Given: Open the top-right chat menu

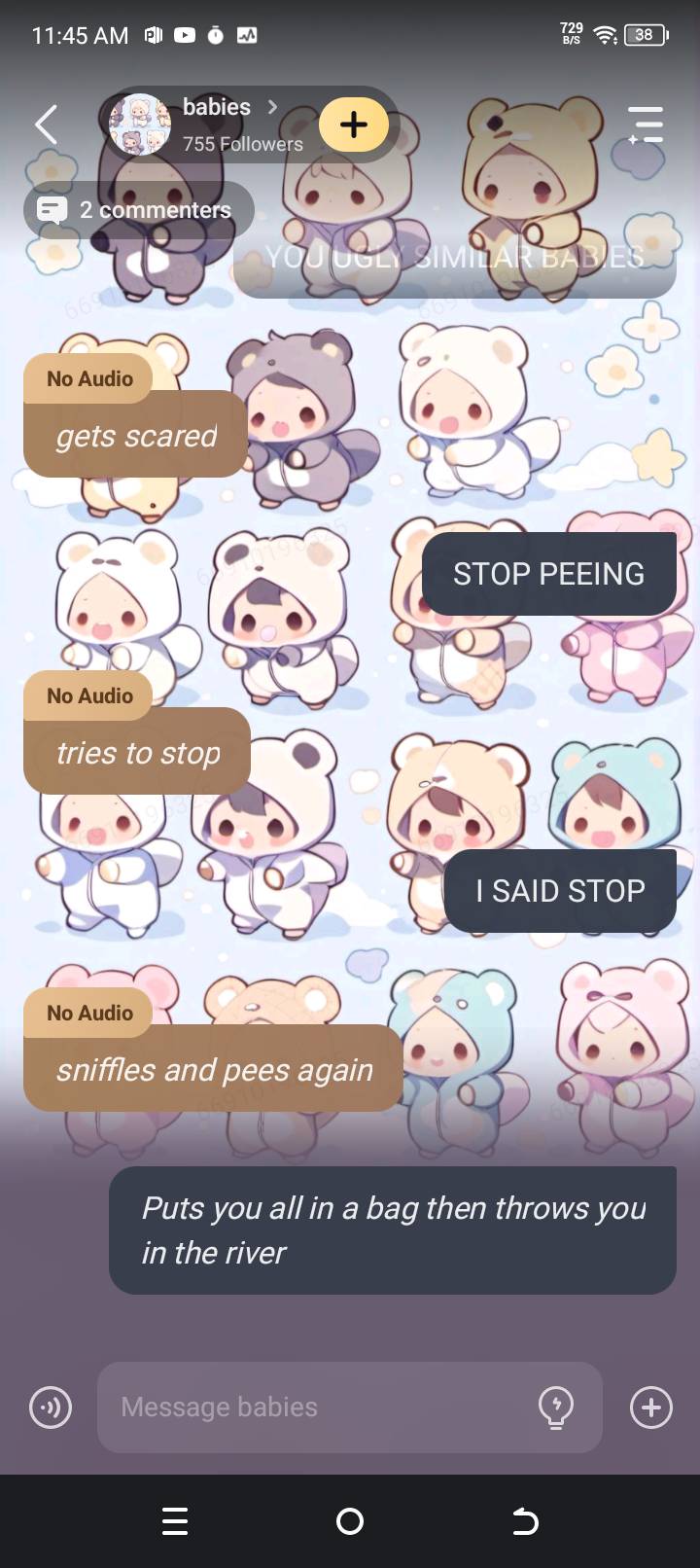Looking at the screenshot, I should pyautogui.click(x=646, y=125).
